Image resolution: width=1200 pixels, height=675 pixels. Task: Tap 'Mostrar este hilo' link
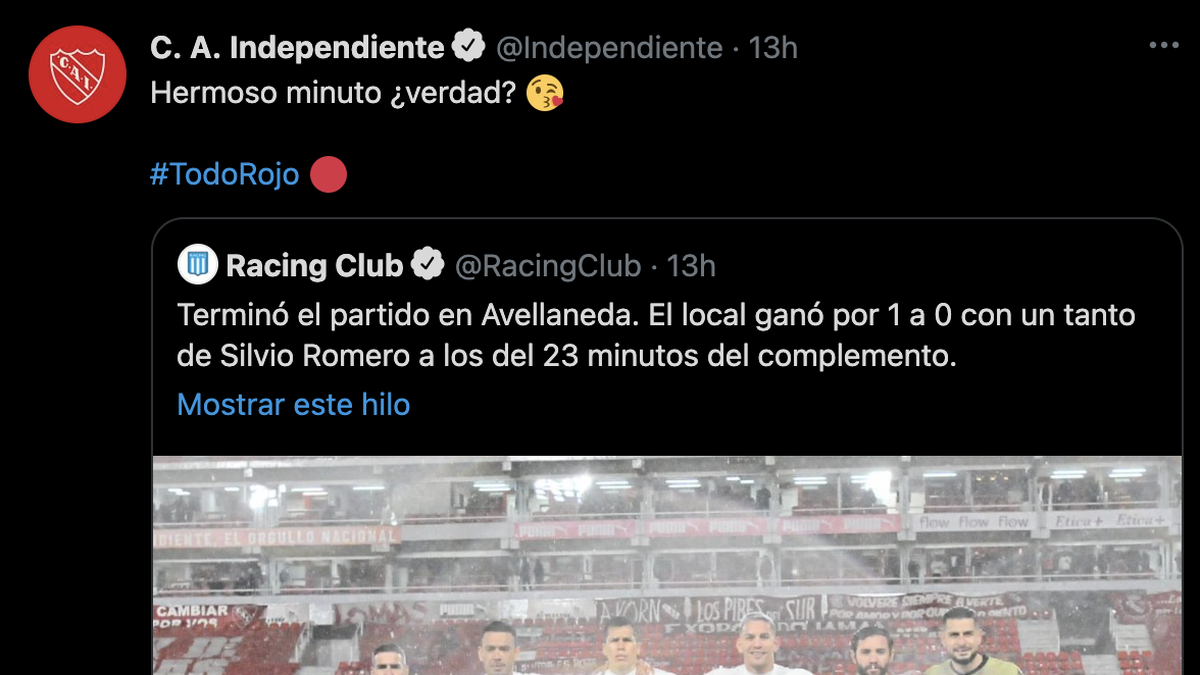tap(293, 404)
